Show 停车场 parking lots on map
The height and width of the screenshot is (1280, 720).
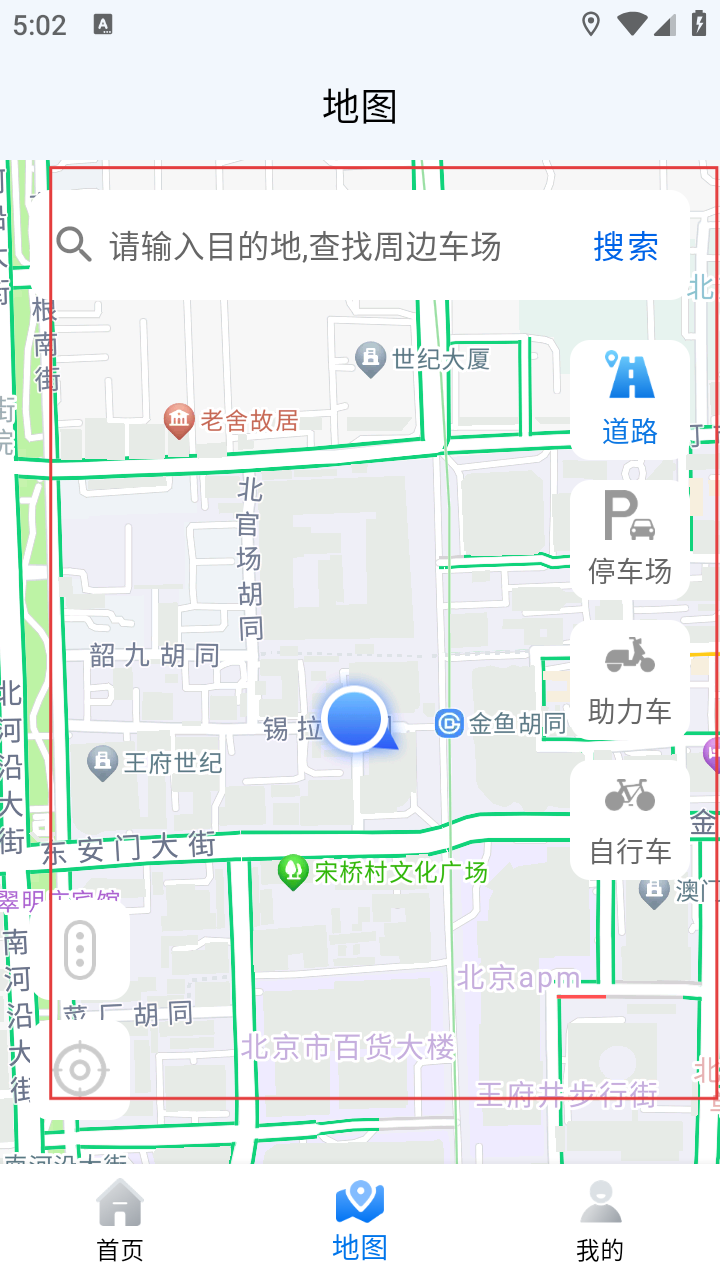tap(630, 540)
